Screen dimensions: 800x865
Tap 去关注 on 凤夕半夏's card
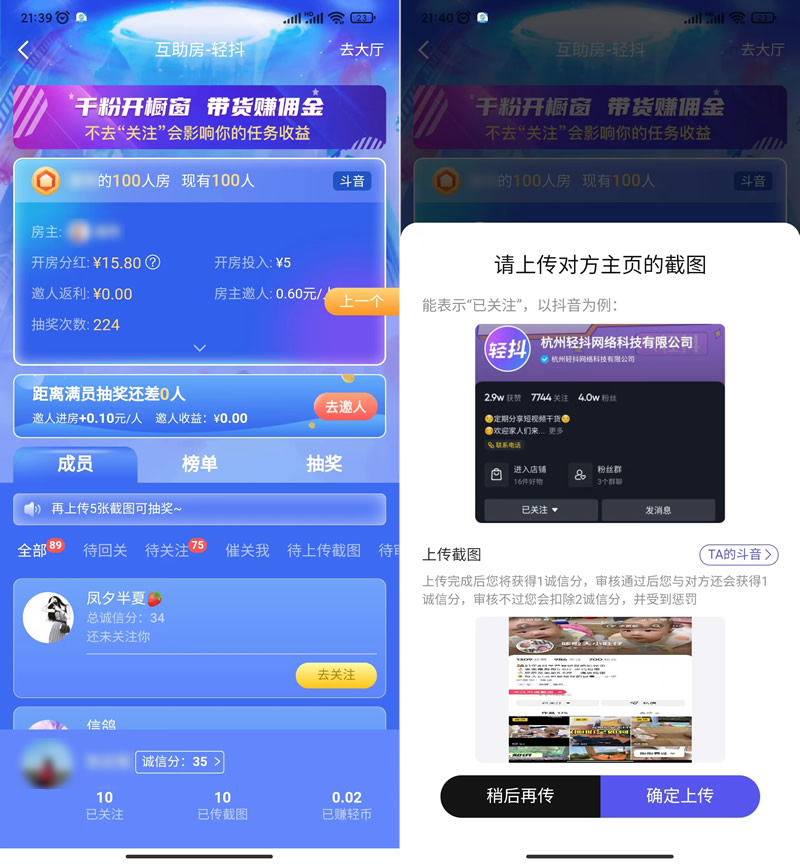tap(336, 675)
